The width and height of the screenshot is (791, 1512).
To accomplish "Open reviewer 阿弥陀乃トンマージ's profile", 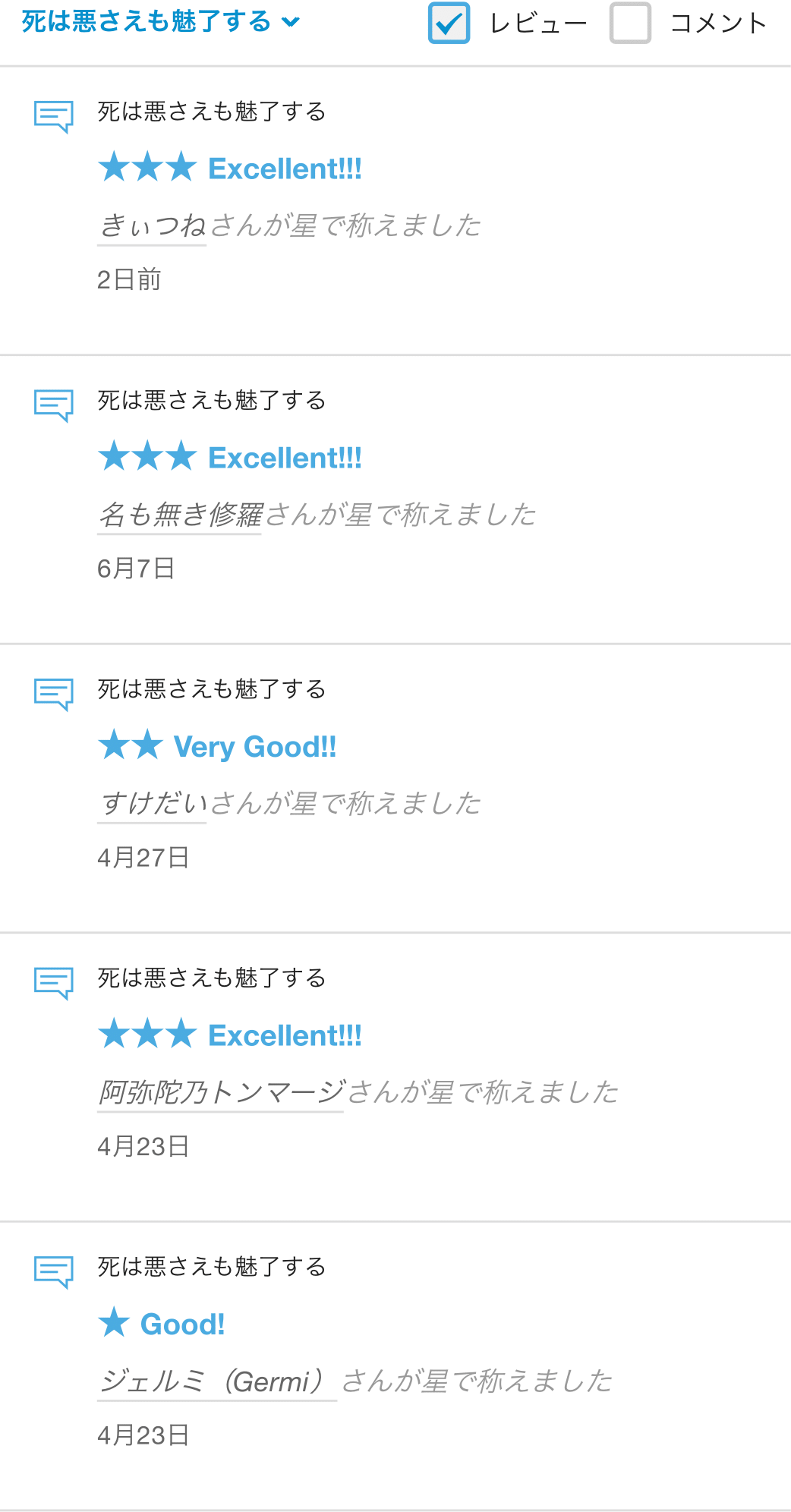I will click(x=221, y=1092).
